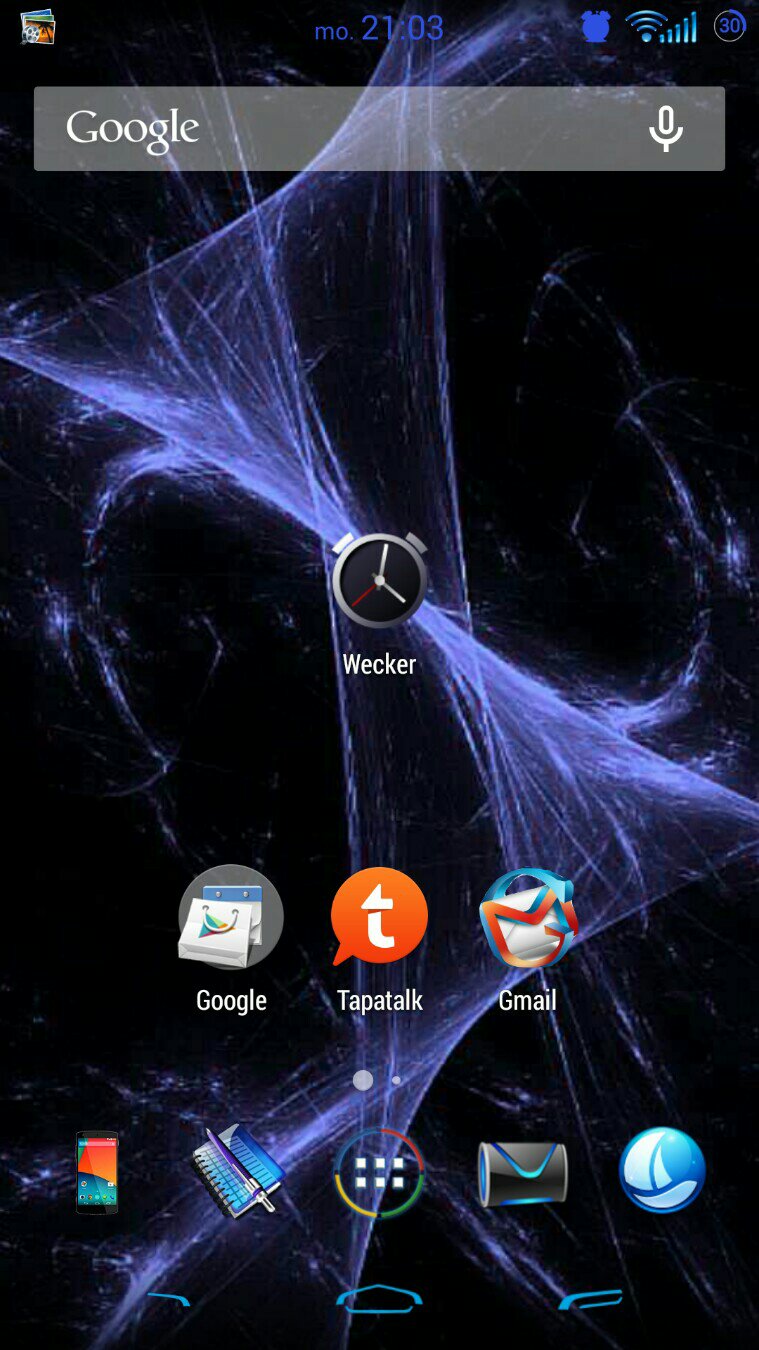Tap the Google search bar

pos(379,128)
